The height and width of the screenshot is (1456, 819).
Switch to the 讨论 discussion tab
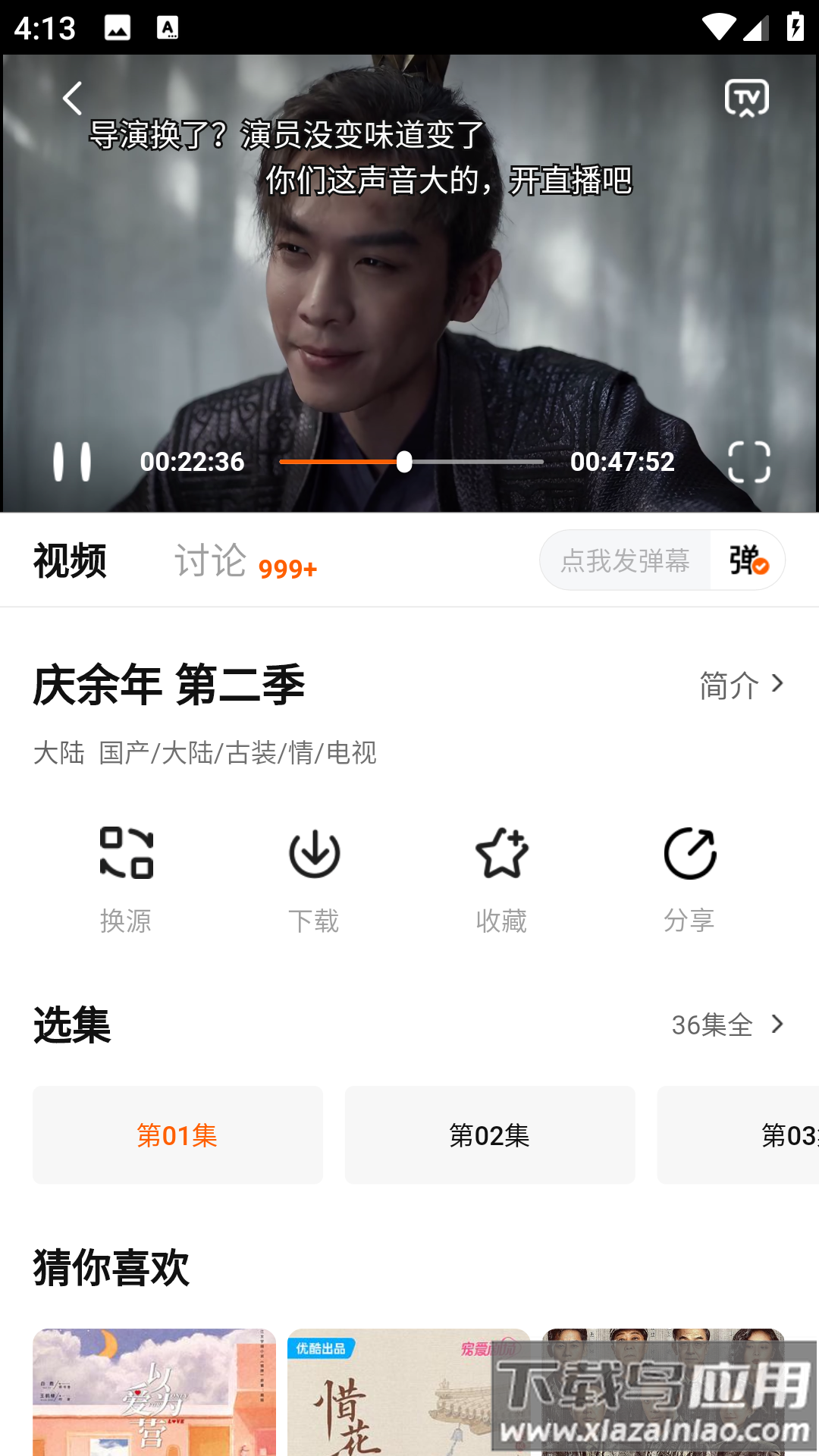pyautogui.click(x=212, y=560)
